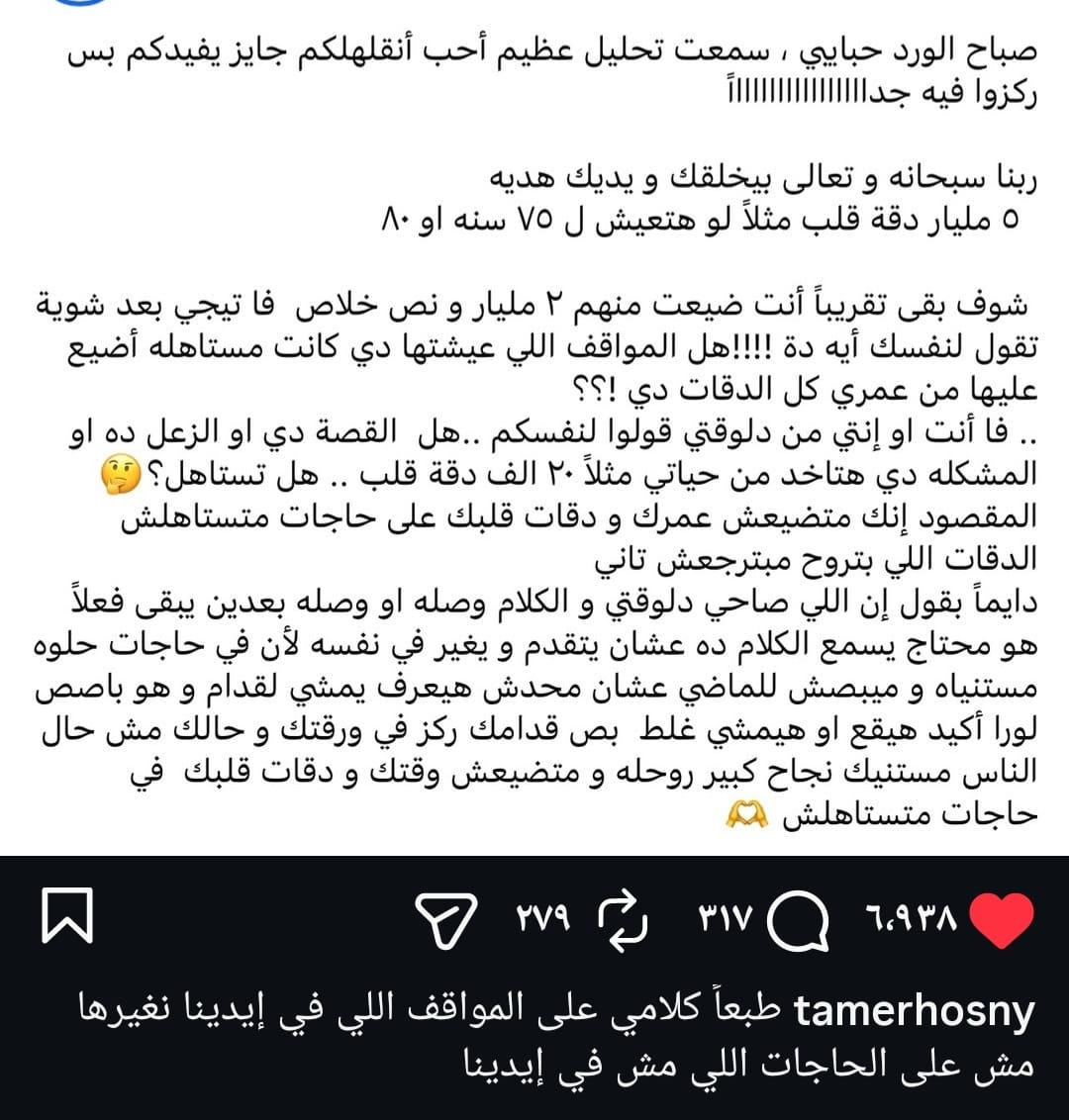The image size is (1069, 1120).
Task: Open the tamerhosny profile from the caption
Action: click(x=914, y=1011)
